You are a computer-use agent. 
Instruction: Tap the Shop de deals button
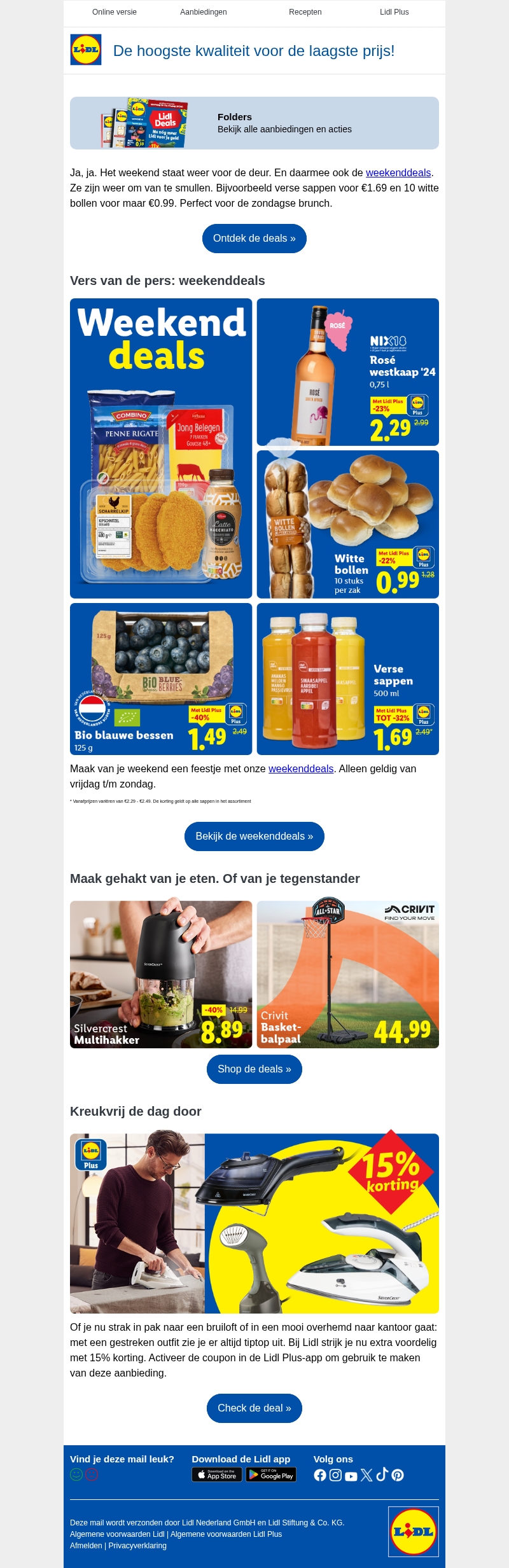click(x=254, y=1069)
